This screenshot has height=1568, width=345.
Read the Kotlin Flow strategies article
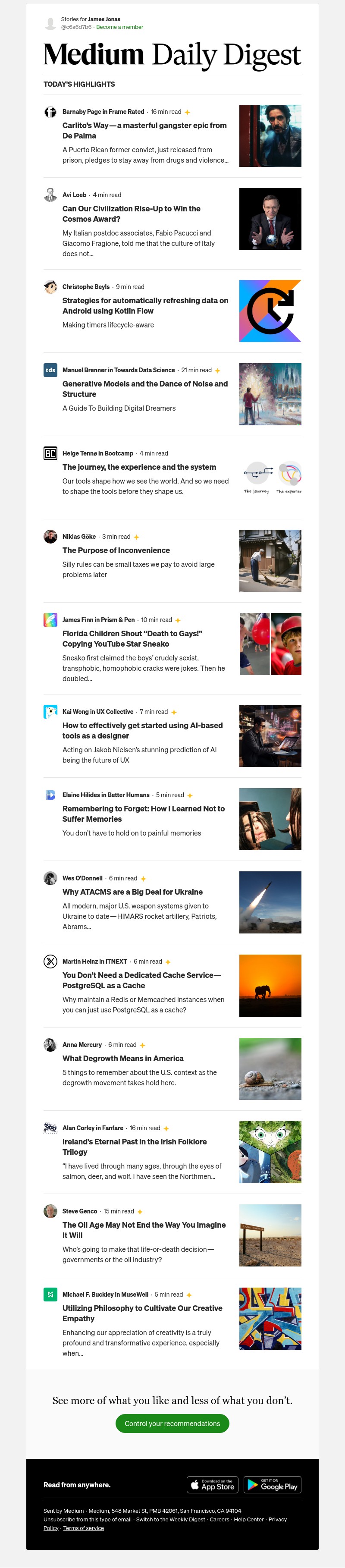[145, 305]
